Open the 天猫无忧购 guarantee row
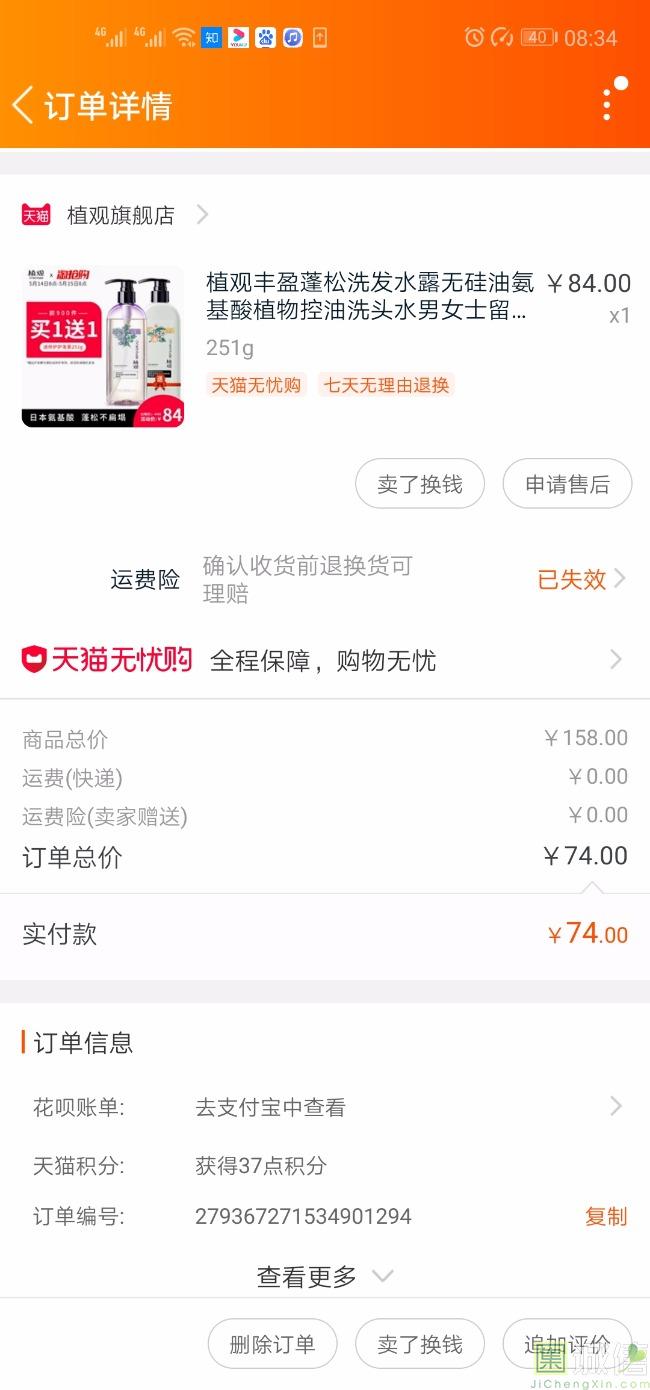 point(325,660)
